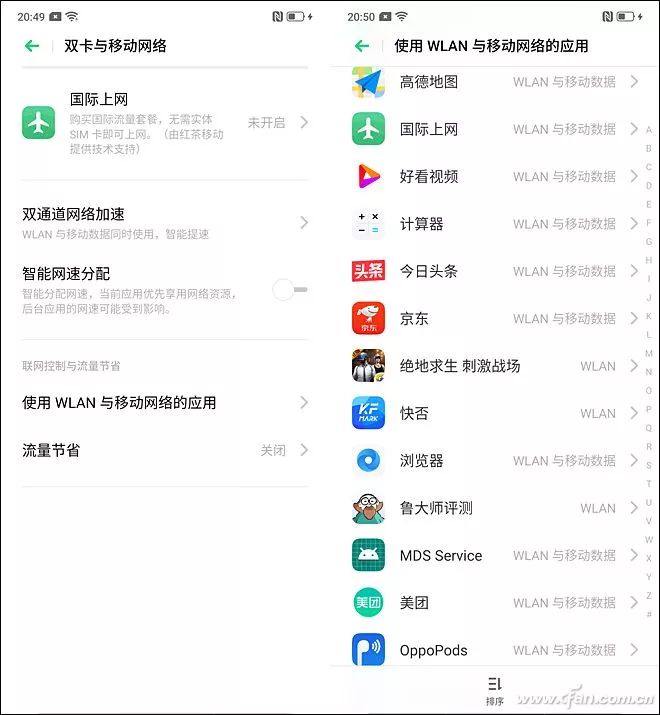660x715 pixels.
Task: Toggle 智能网速分配 switch
Action: pyautogui.click(x=290, y=290)
